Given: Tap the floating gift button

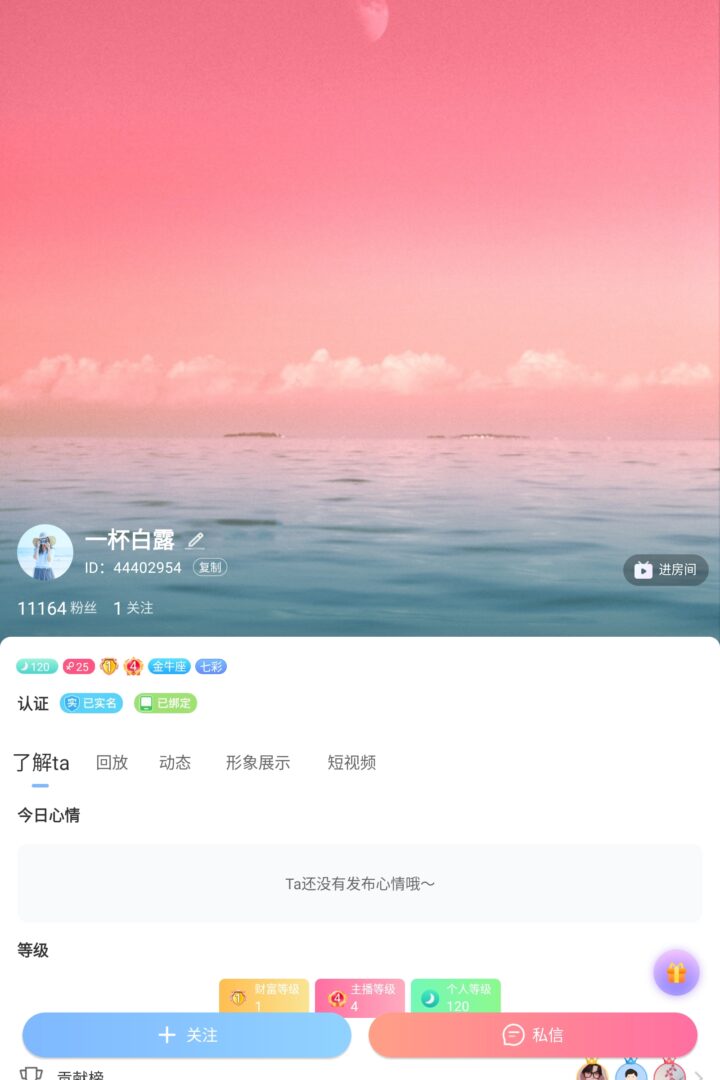Looking at the screenshot, I should 677,972.
